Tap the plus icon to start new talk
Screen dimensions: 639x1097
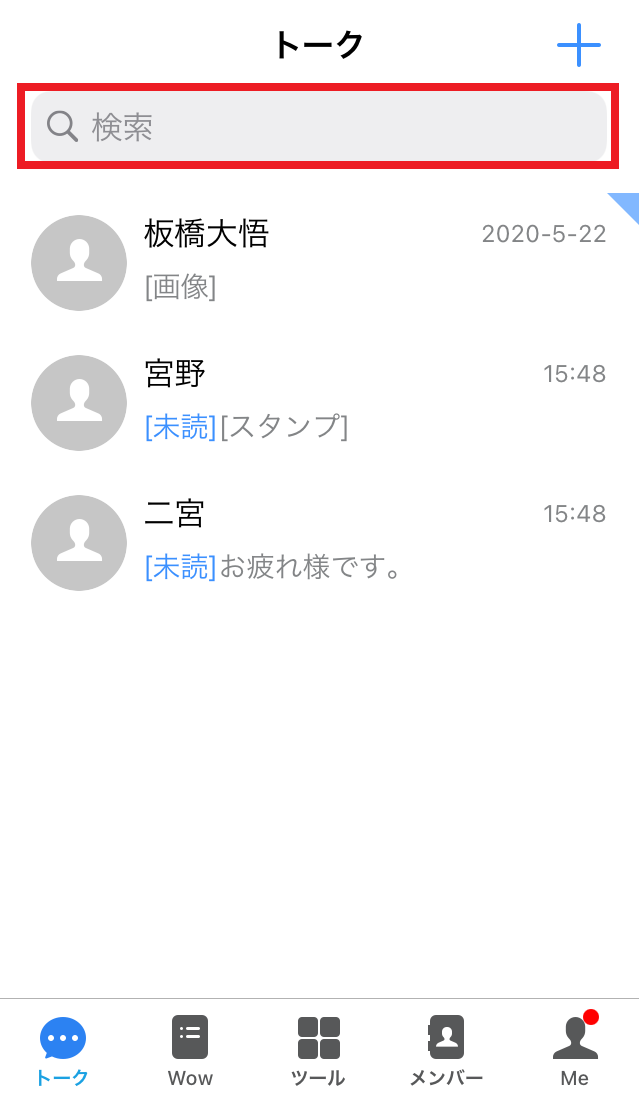[x=578, y=45]
